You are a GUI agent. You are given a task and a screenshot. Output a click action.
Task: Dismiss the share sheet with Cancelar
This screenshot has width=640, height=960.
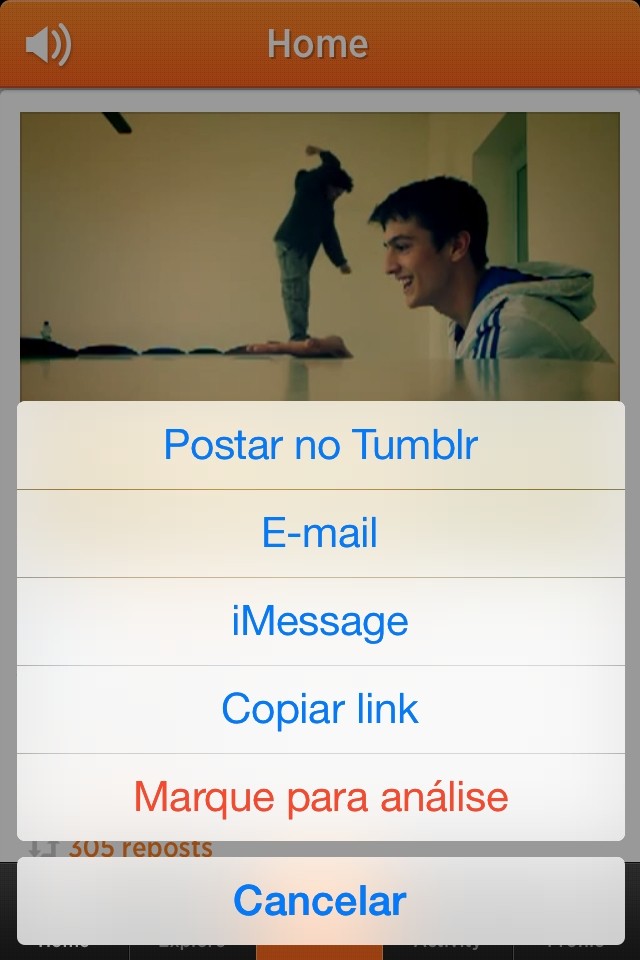(320, 901)
